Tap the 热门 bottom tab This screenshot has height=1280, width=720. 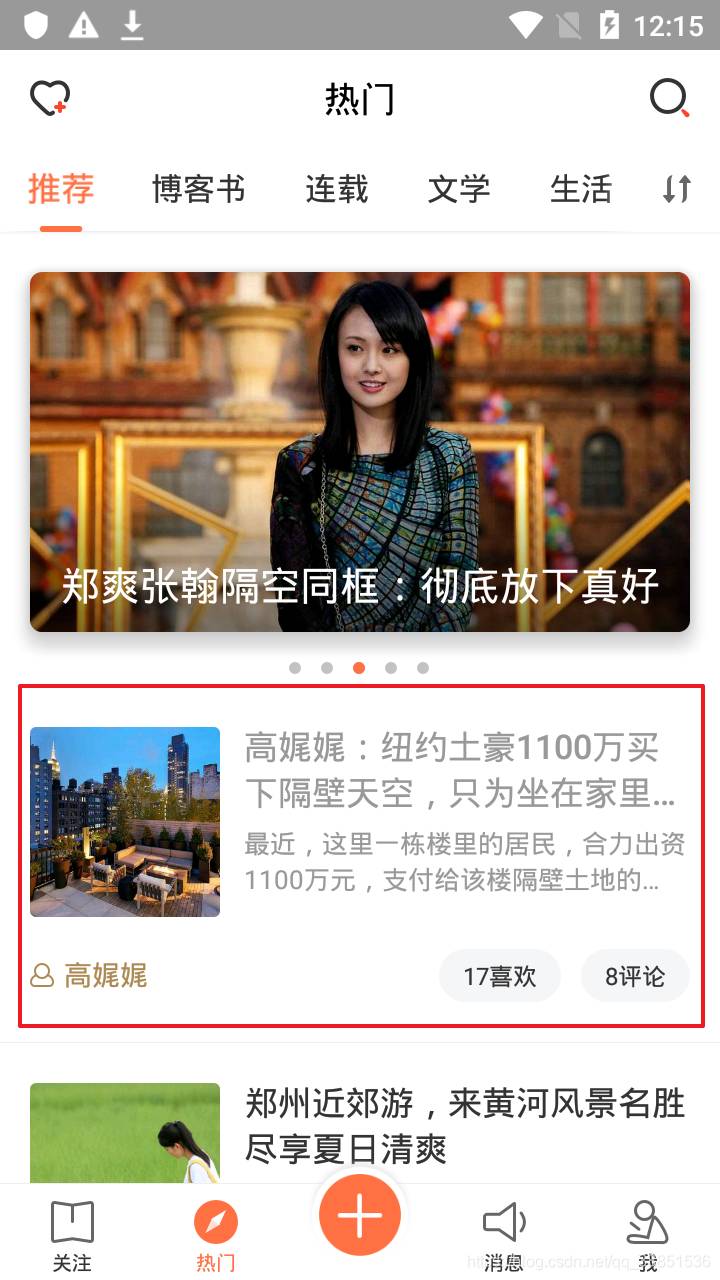point(216,1235)
